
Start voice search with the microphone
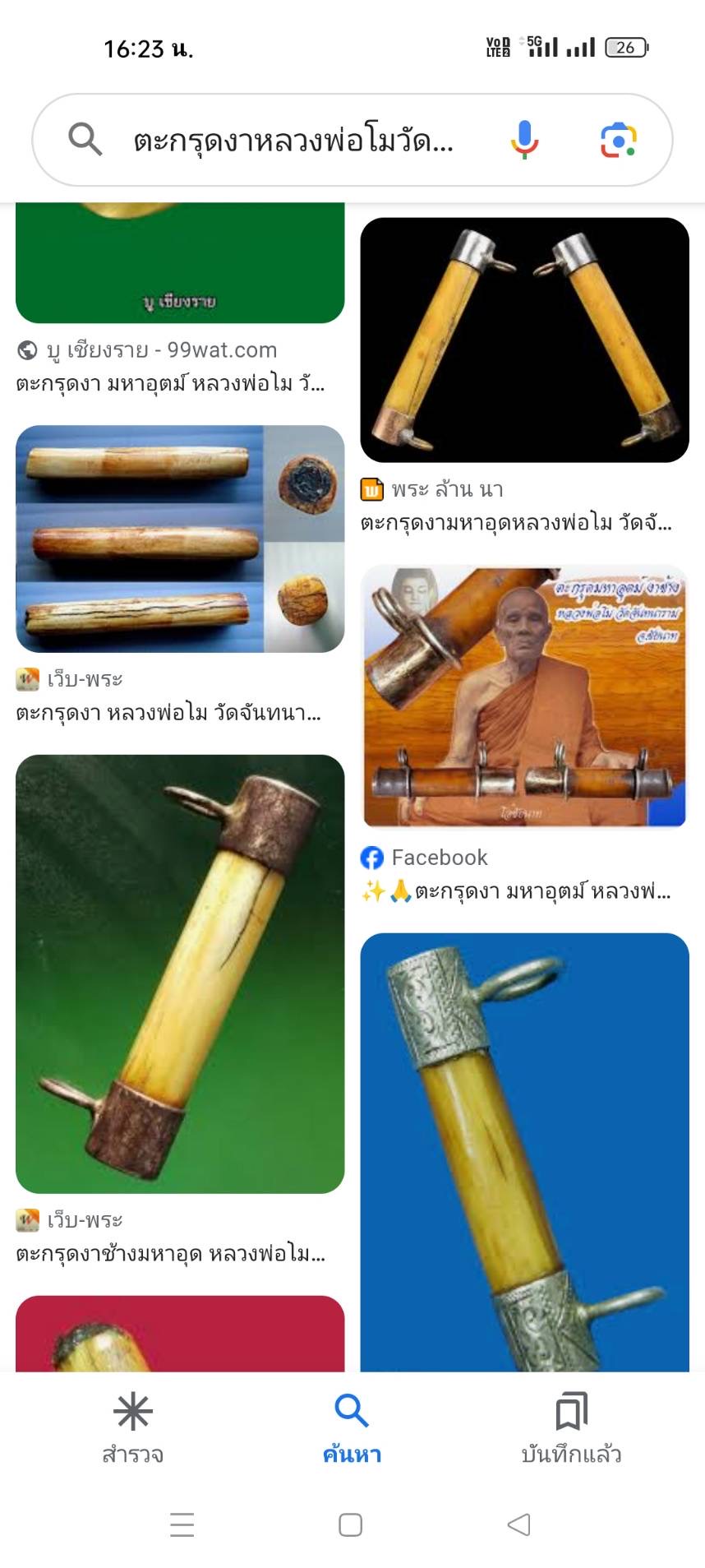click(524, 140)
